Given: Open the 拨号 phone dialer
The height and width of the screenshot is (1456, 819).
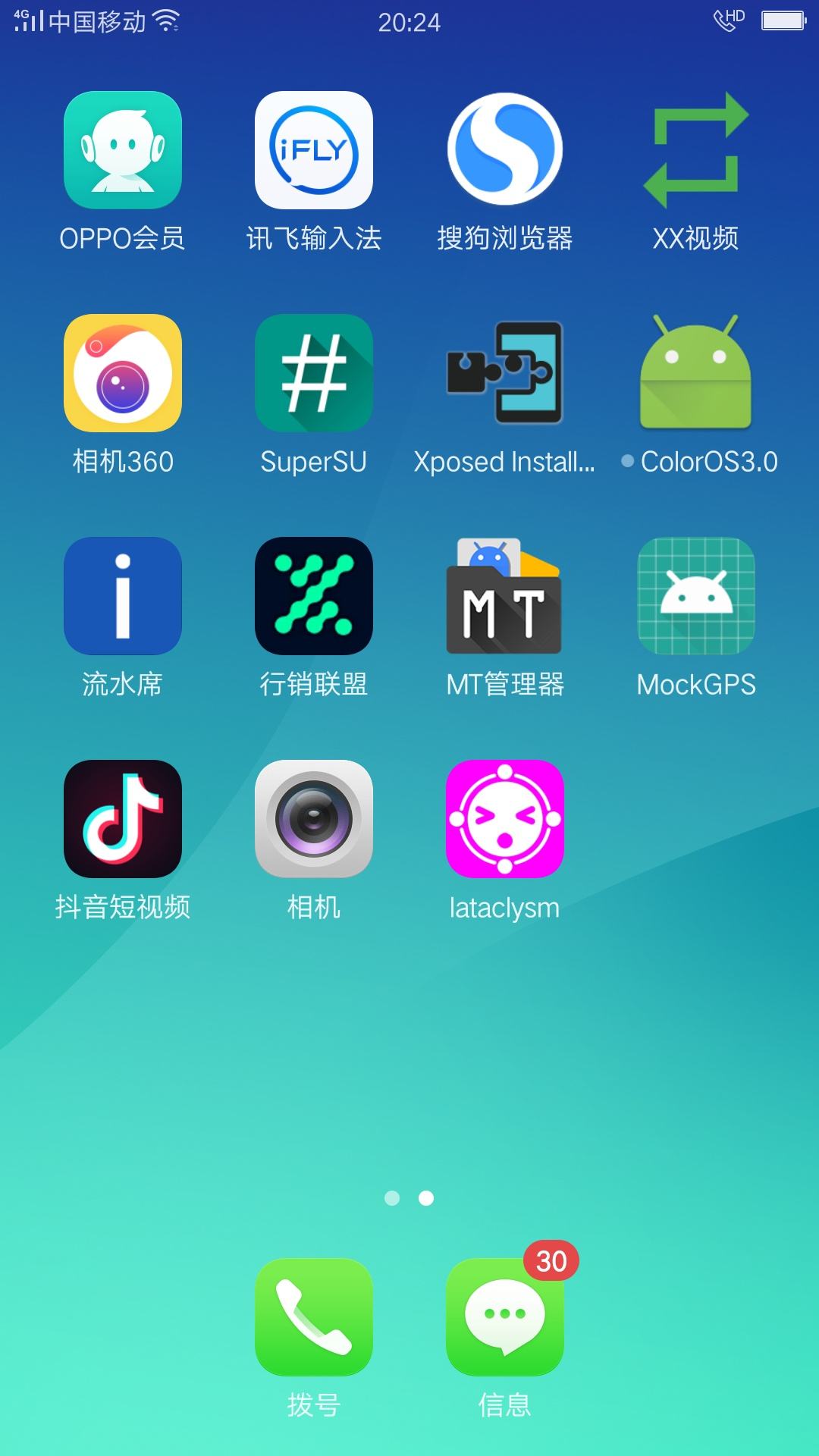Looking at the screenshot, I should pyautogui.click(x=314, y=1317).
